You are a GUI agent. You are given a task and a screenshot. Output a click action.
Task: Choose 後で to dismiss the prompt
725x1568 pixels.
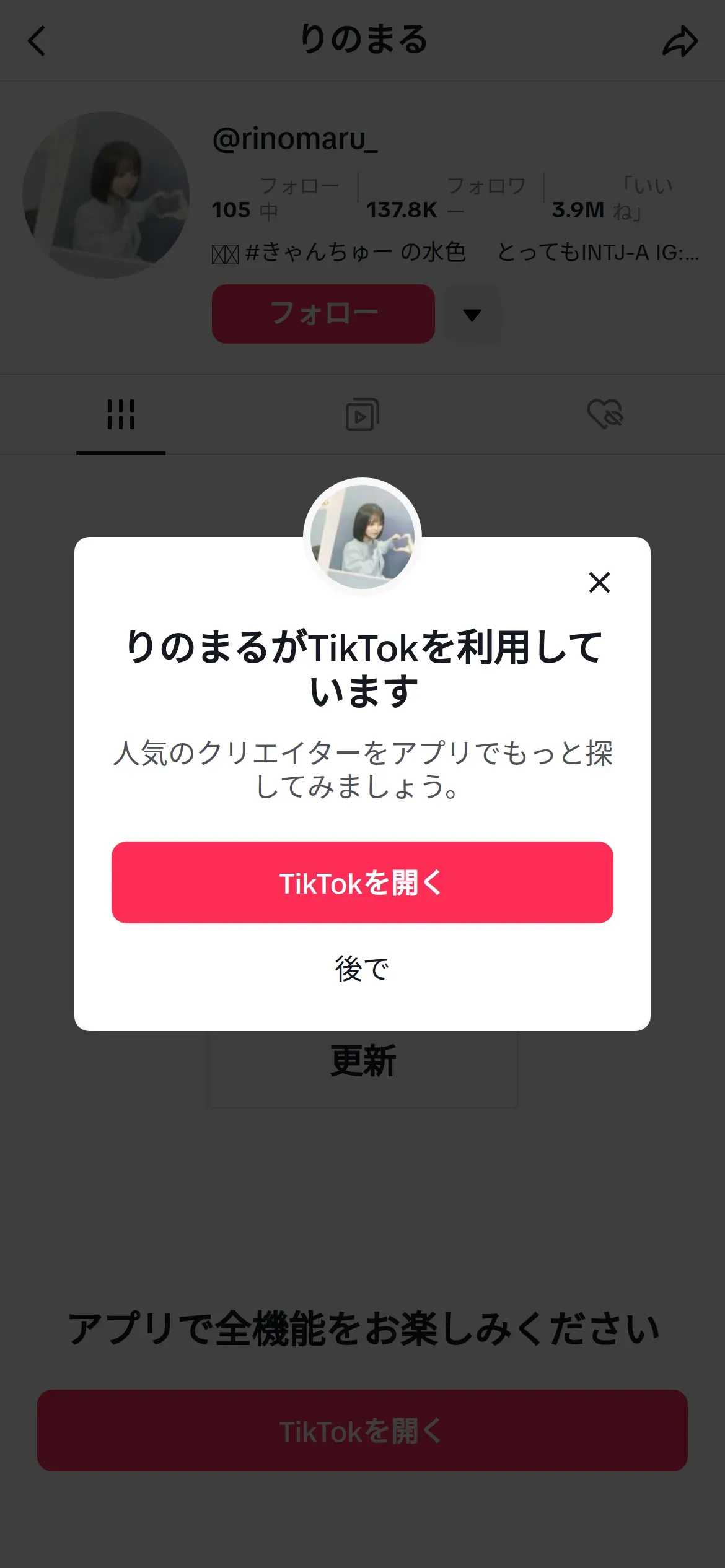pyautogui.click(x=362, y=969)
